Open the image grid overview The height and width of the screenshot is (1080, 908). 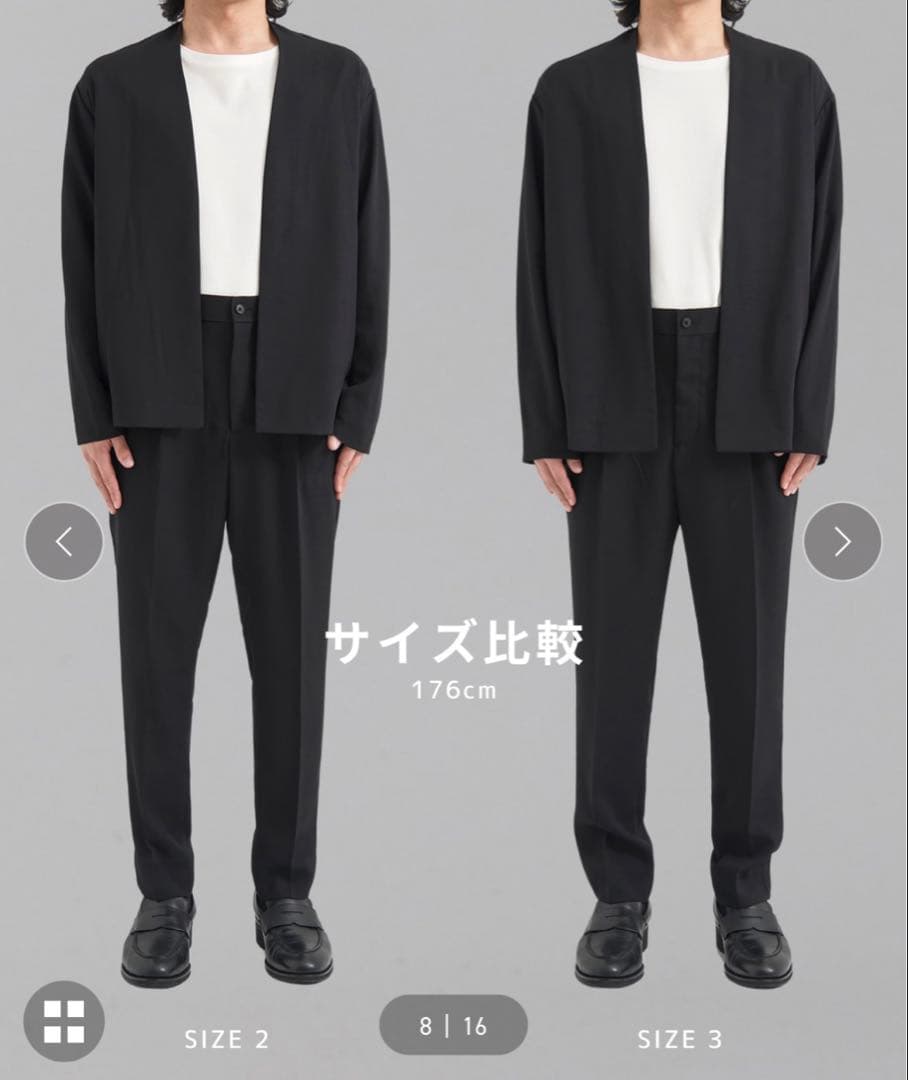coord(64,1021)
